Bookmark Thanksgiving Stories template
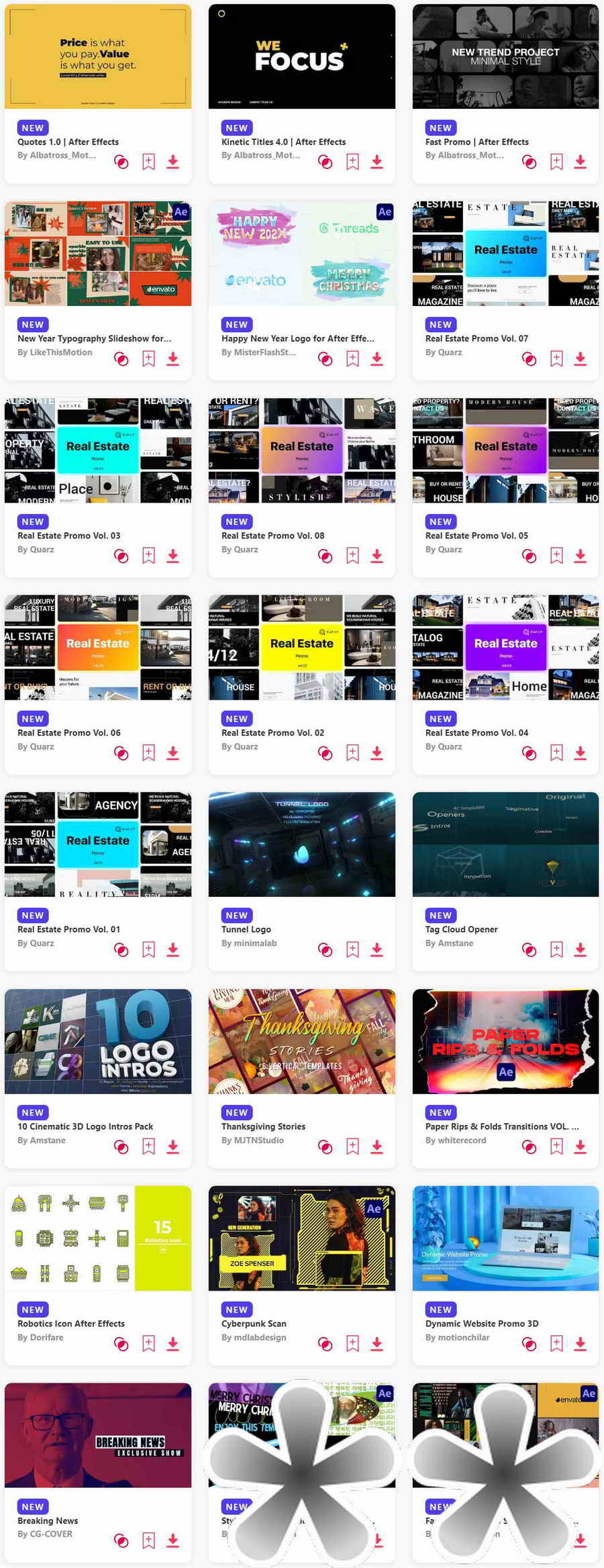This screenshot has height=1568, width=604. 352,1146
